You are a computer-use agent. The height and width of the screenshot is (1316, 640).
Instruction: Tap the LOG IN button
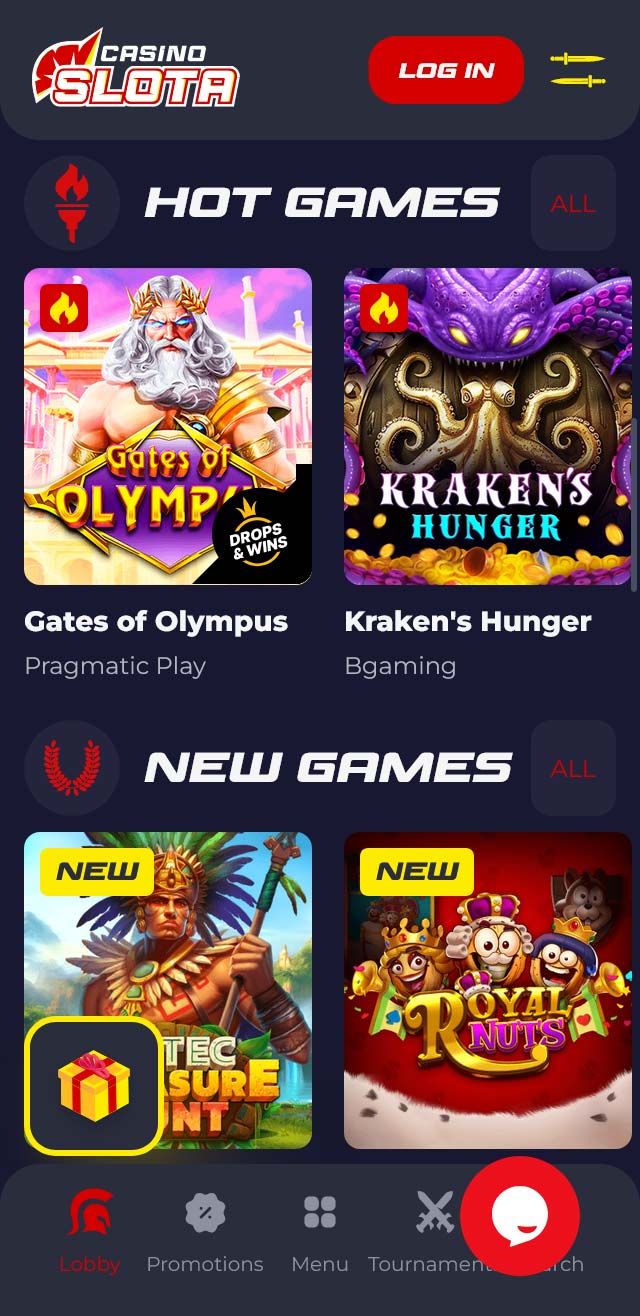click(x=446, y=70)
